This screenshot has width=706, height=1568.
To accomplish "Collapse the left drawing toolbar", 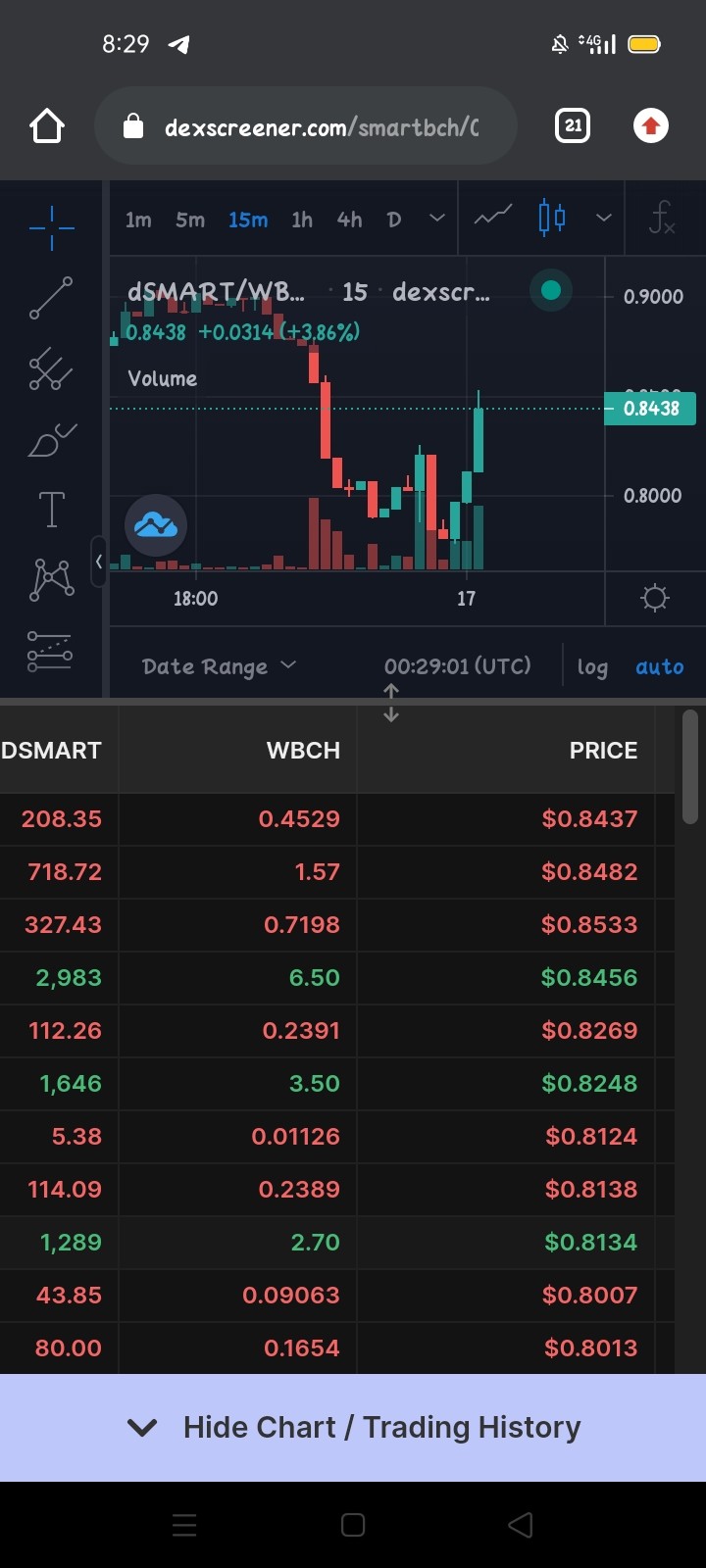I will (x=98, y=562).
